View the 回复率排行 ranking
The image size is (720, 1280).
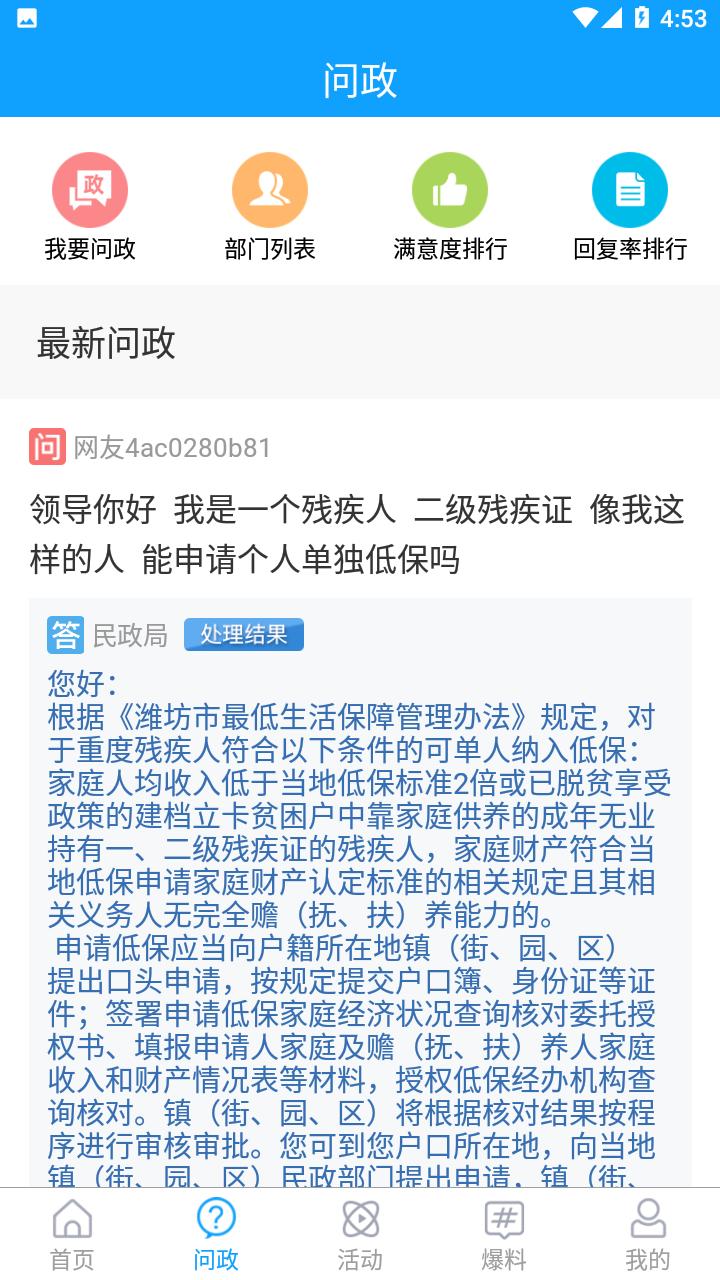click(x=630, y=205)
